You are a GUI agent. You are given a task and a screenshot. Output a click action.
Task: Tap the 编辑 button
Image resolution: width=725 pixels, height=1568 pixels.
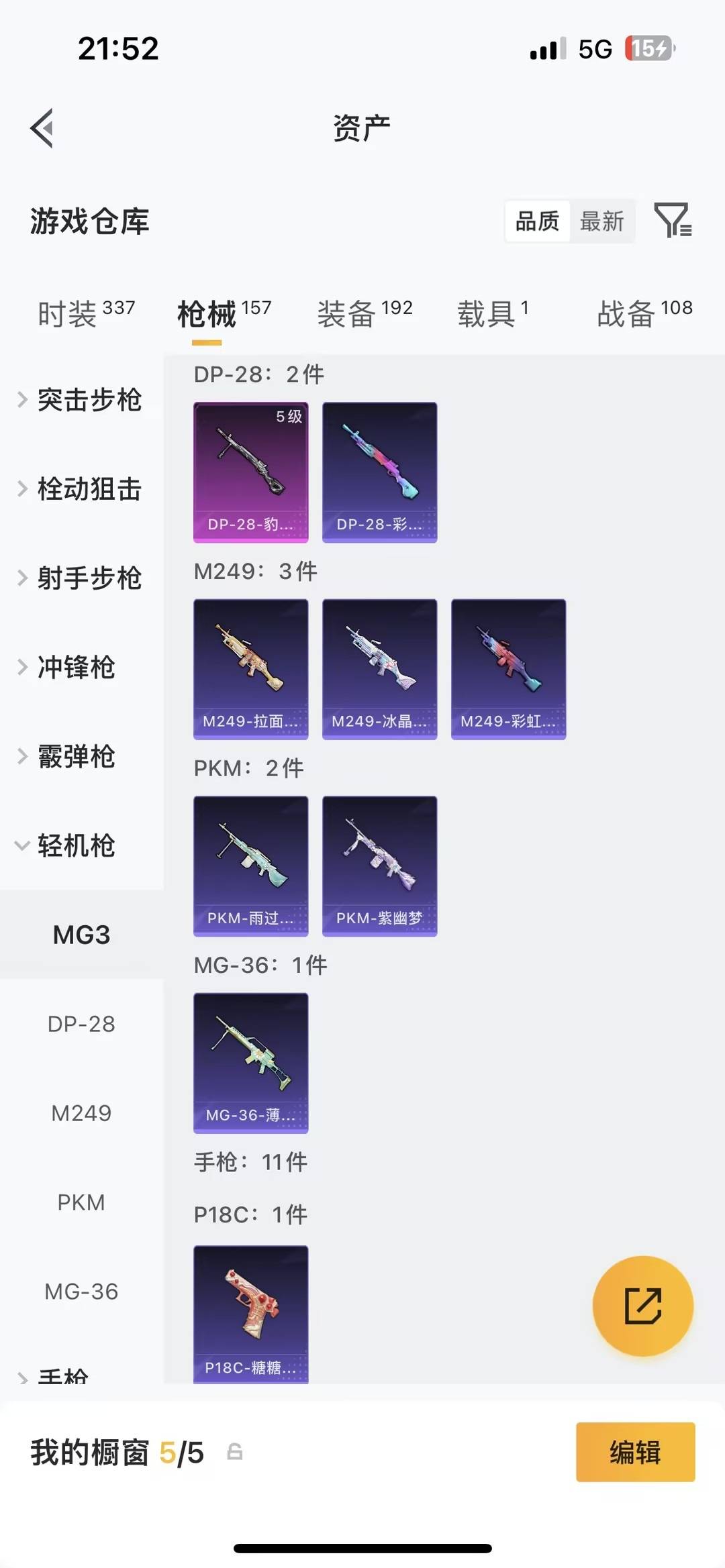point(636,1453)
